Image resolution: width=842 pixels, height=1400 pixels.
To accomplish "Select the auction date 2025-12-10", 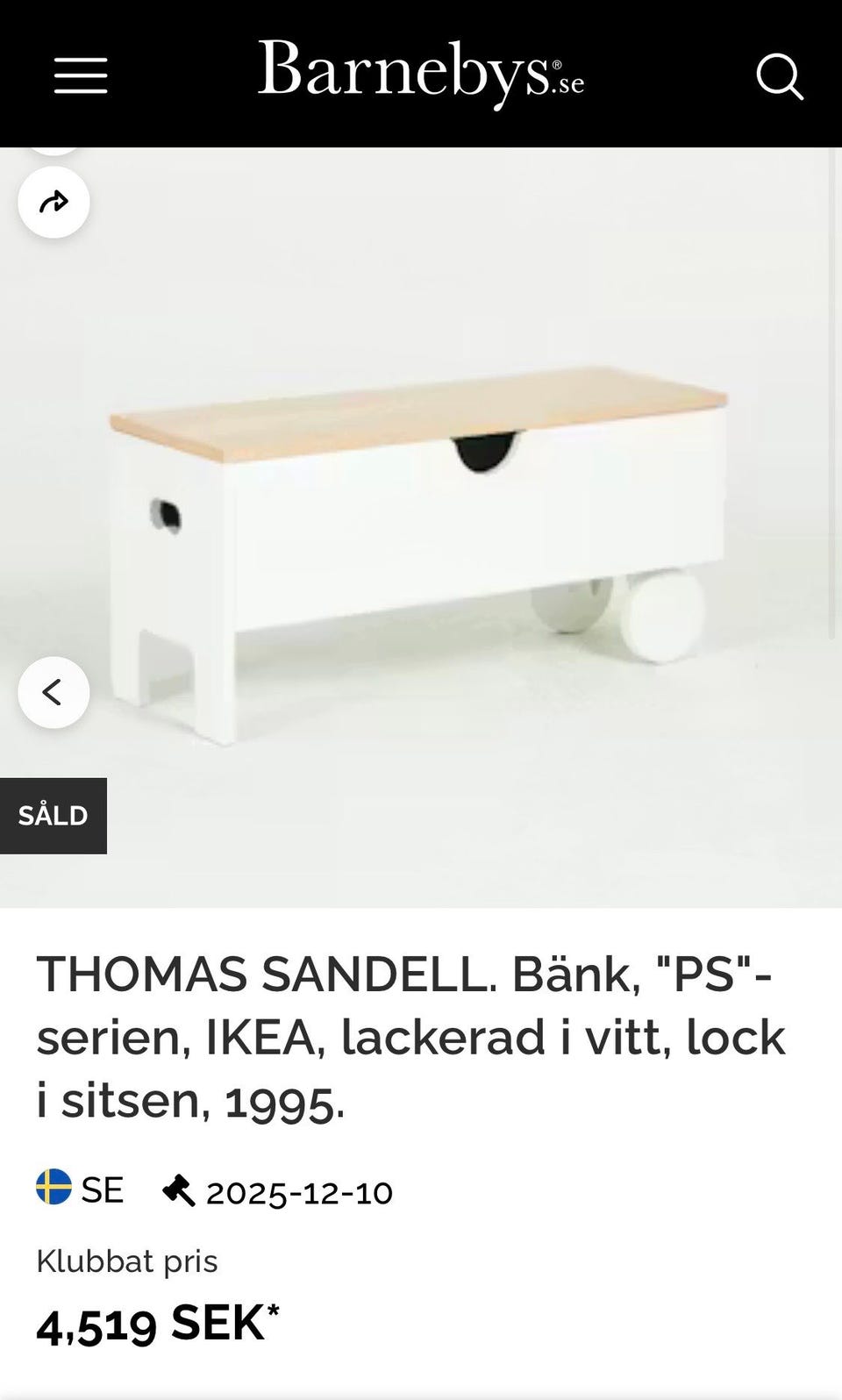I will pyautogui.click(x=298, y=1192).
